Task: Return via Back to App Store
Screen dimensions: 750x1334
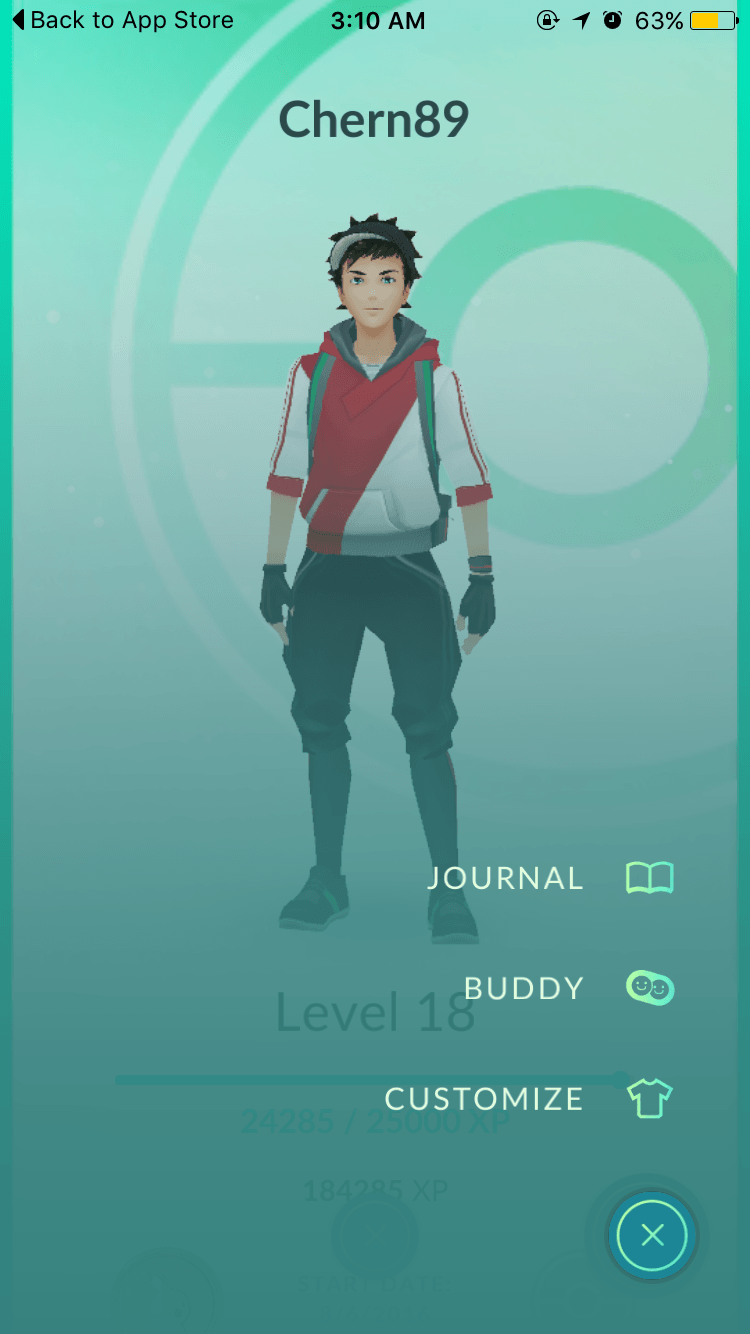Action: 122,20
